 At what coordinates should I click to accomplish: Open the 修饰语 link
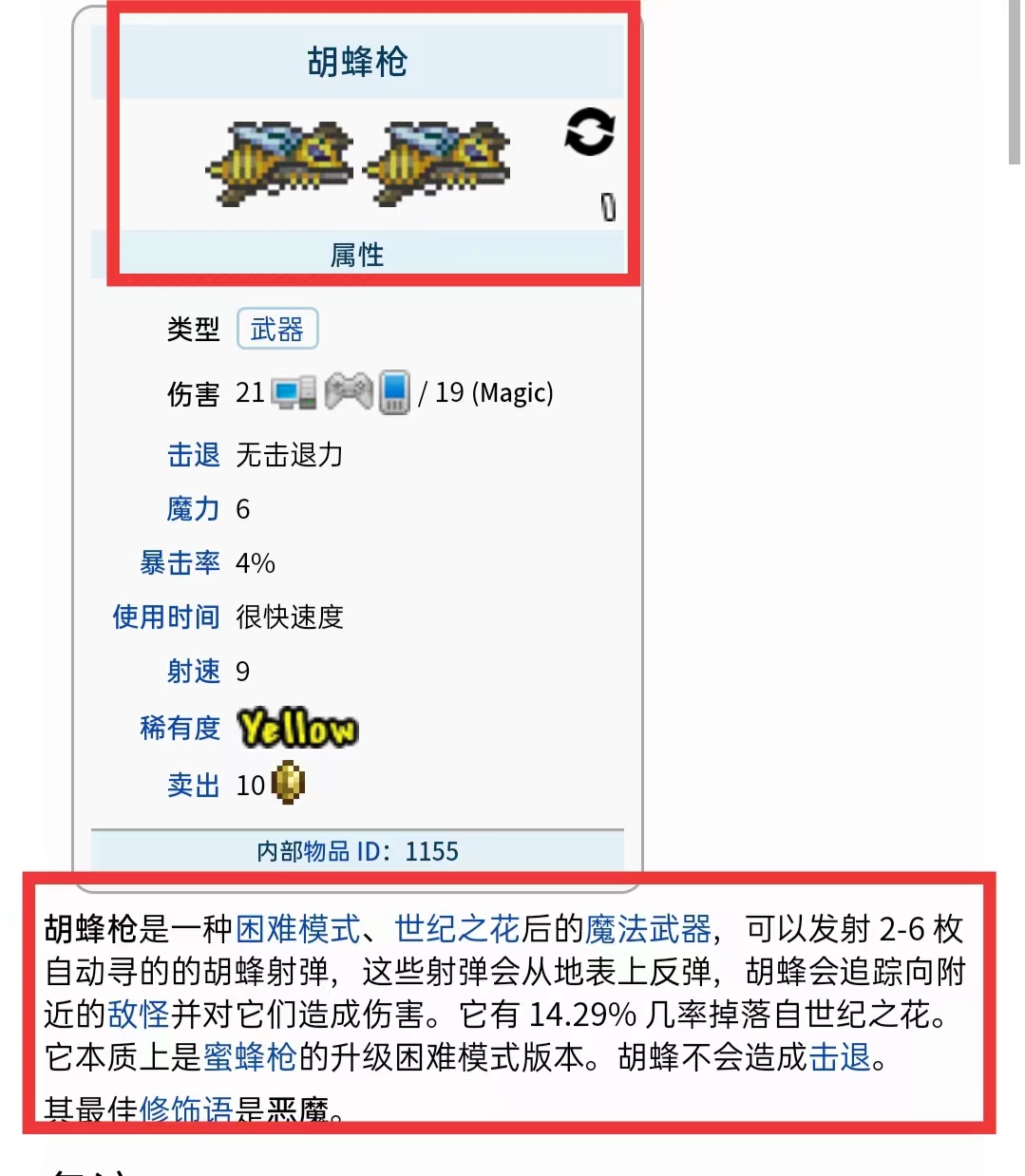tap(186, 1108)
